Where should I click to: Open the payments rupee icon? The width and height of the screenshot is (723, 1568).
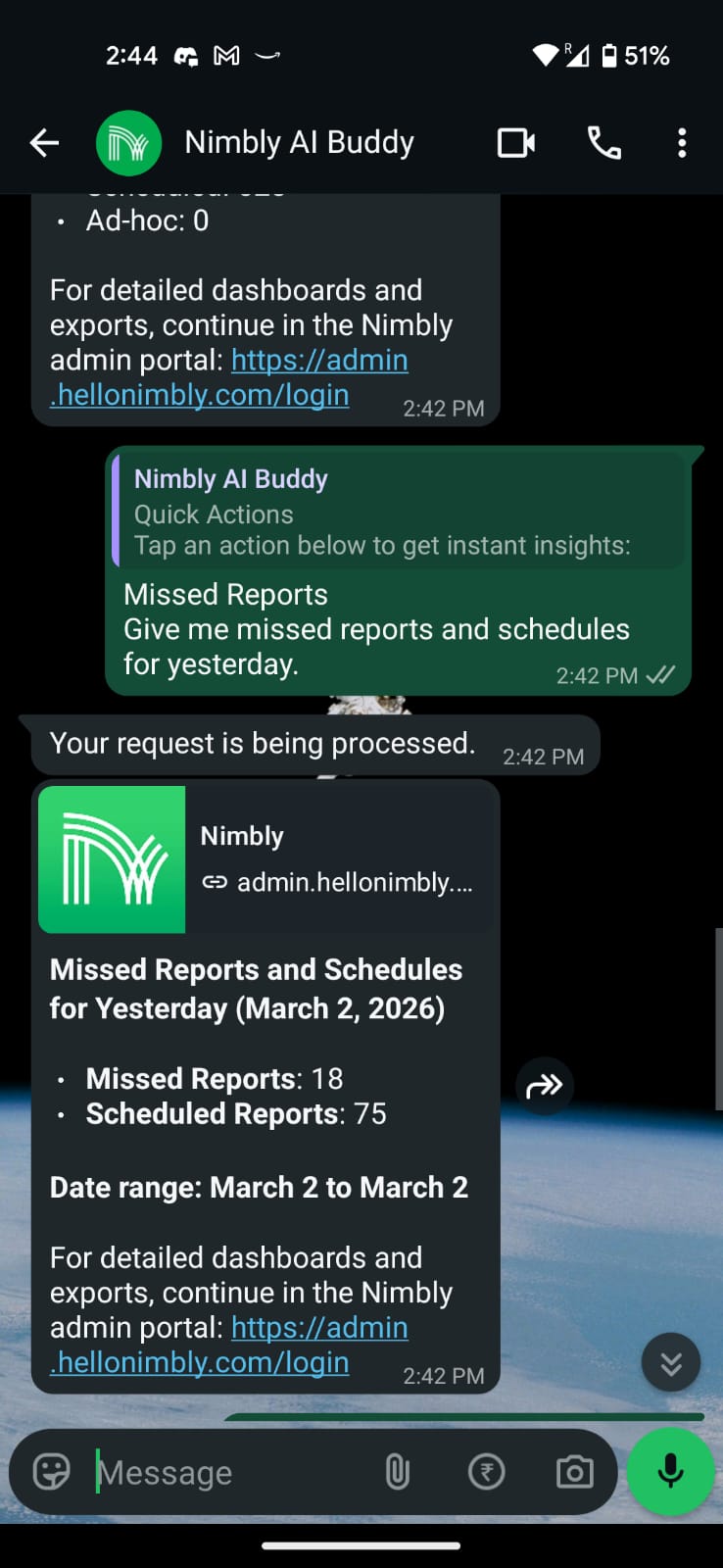(x=486, y=1471)
